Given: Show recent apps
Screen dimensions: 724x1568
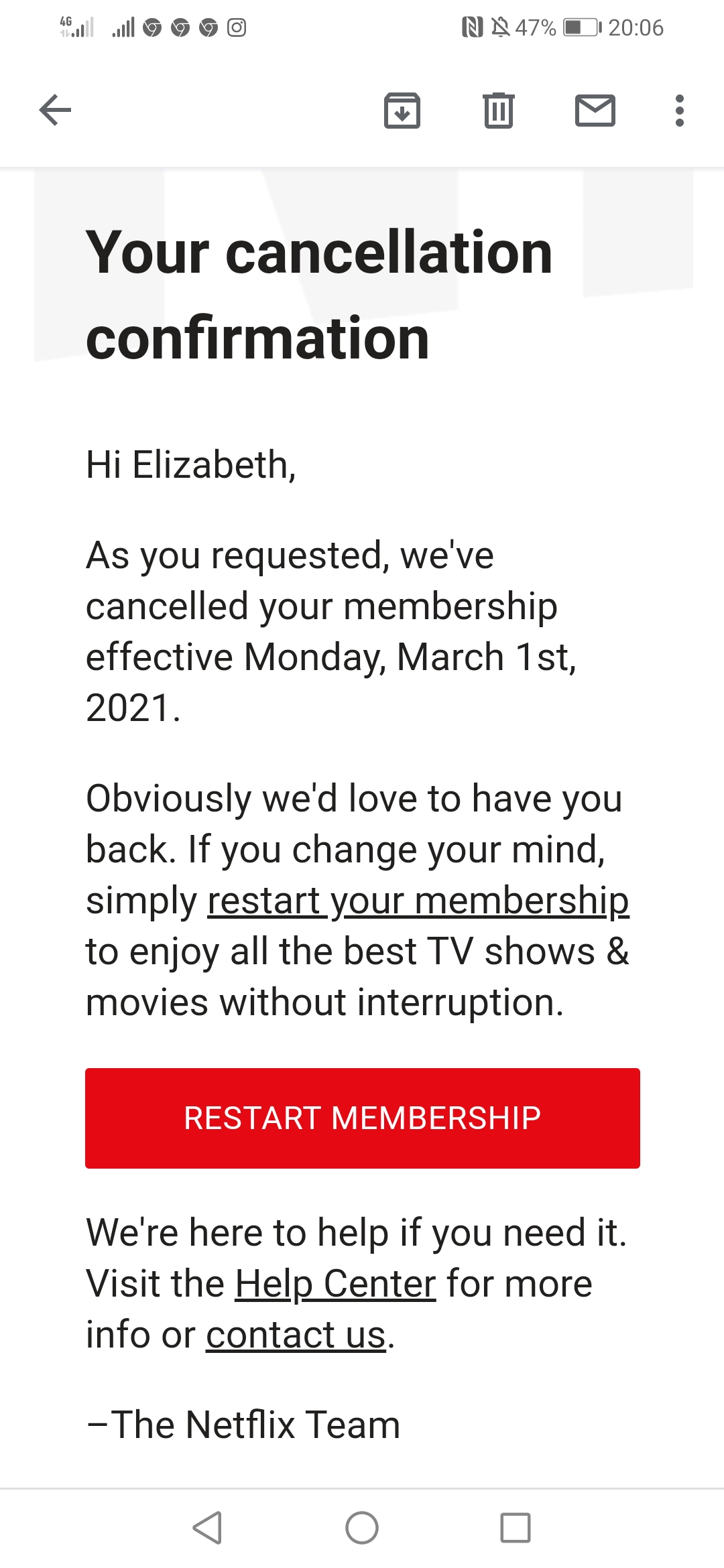Looking at the screenshot, I should (x=515, y=1528).
